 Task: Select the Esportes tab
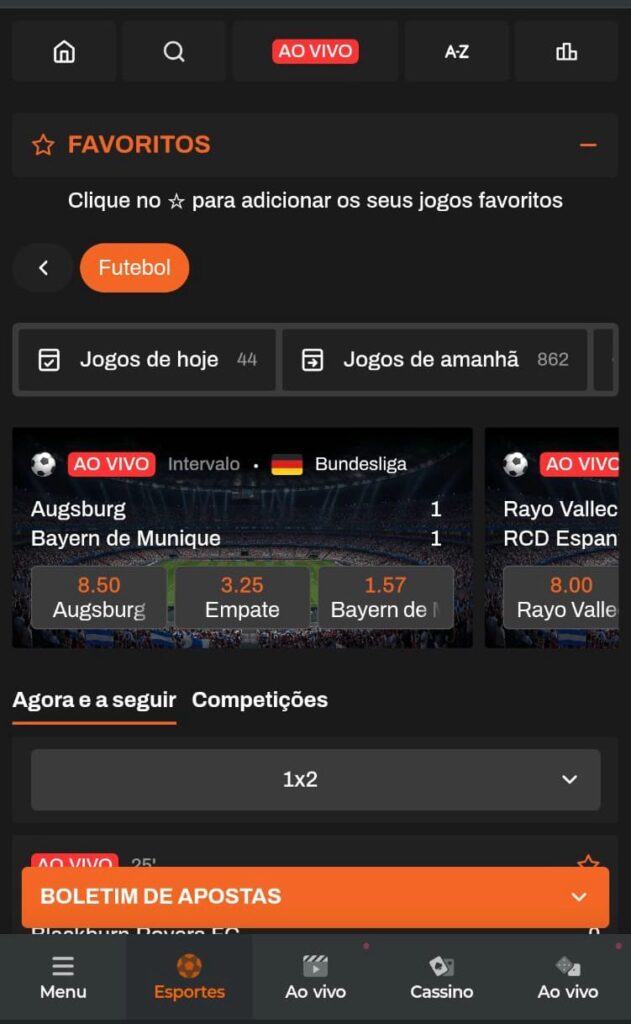coord(189,978)
